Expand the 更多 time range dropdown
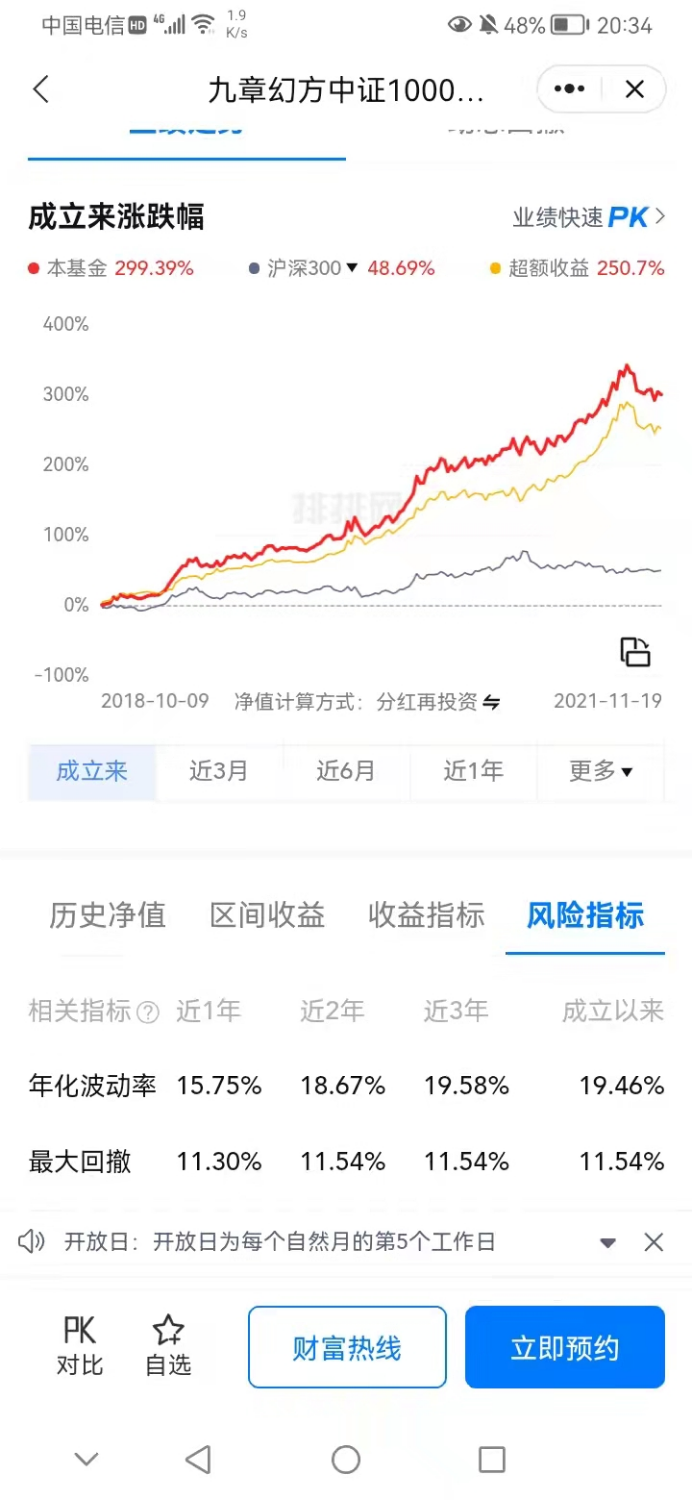The height and width of the screenshot is (1500, 693). tap(601, 771)
